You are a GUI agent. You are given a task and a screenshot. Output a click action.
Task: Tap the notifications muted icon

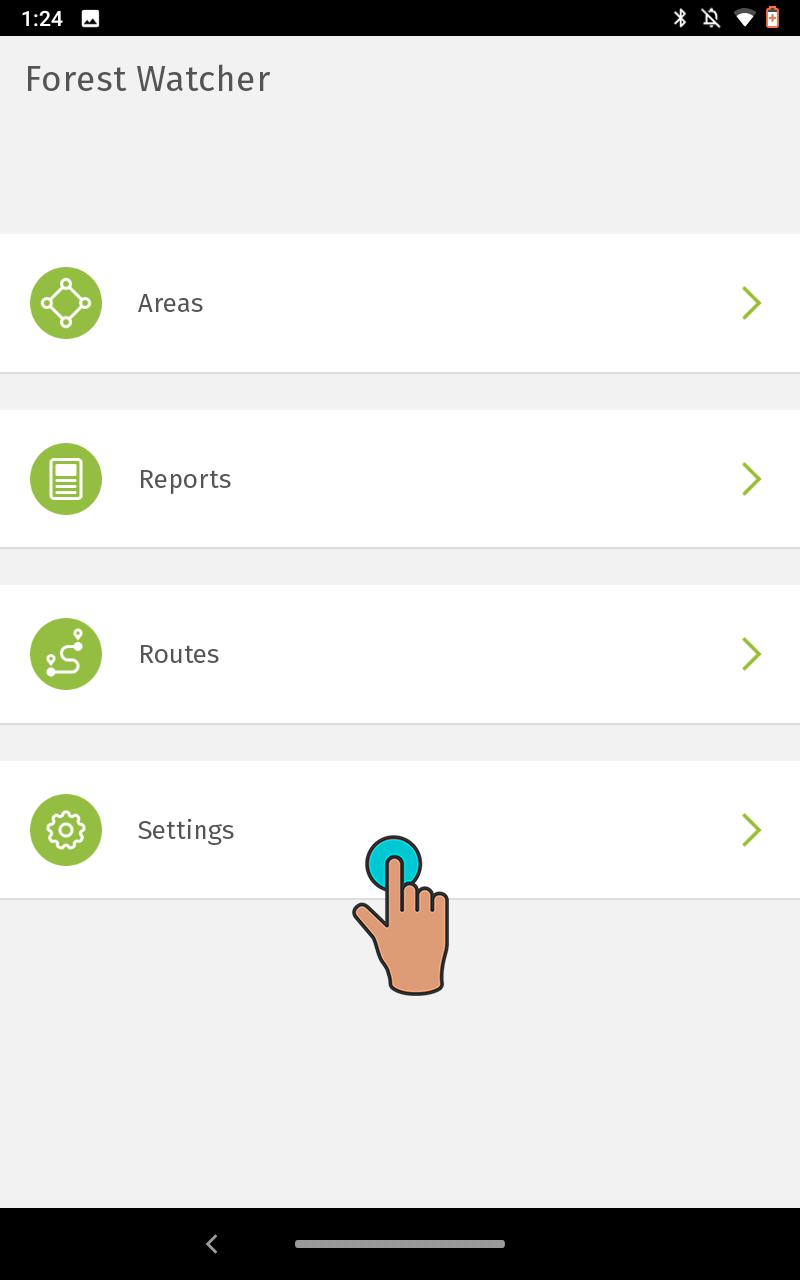pyautogui.click(x=710, y=17)
